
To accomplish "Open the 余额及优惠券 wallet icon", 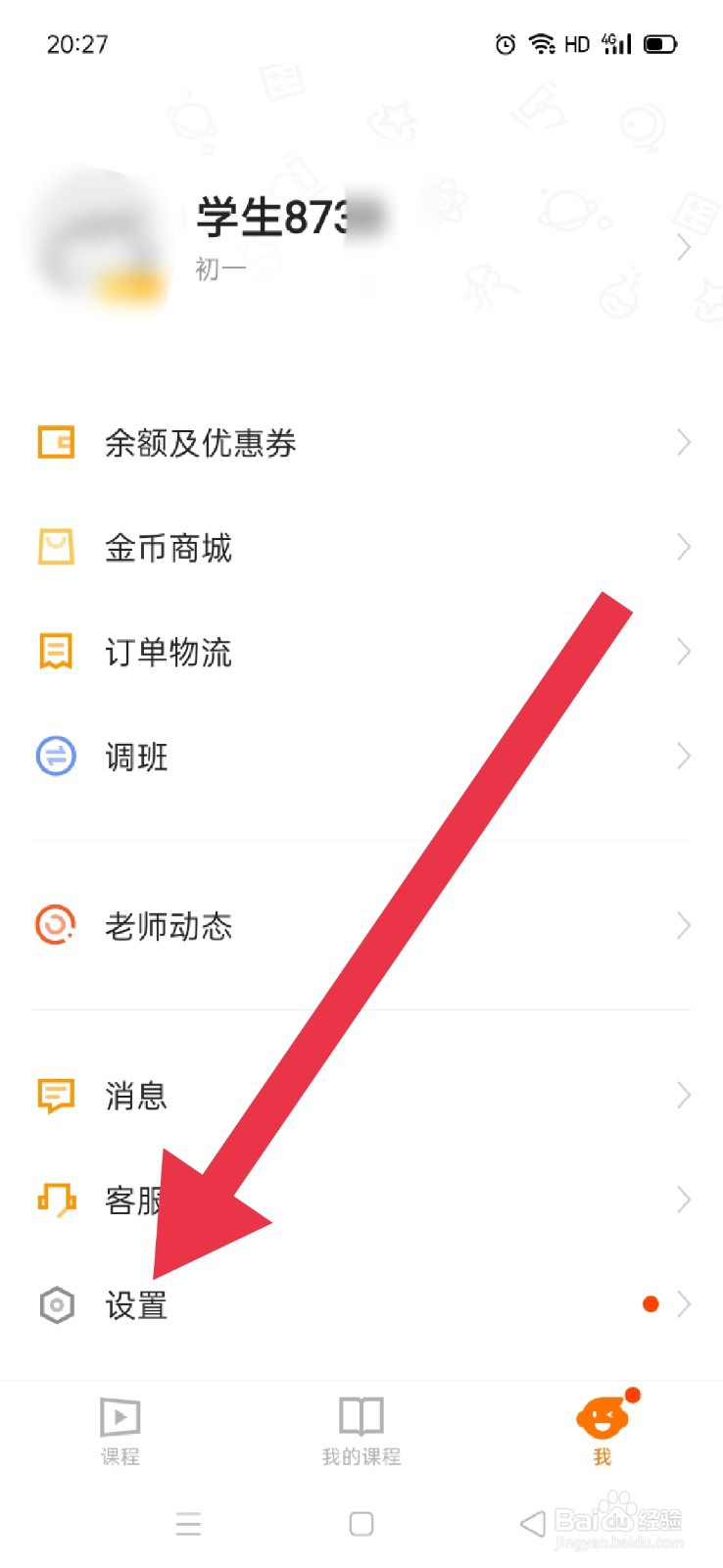I will [x=56, y=443].
